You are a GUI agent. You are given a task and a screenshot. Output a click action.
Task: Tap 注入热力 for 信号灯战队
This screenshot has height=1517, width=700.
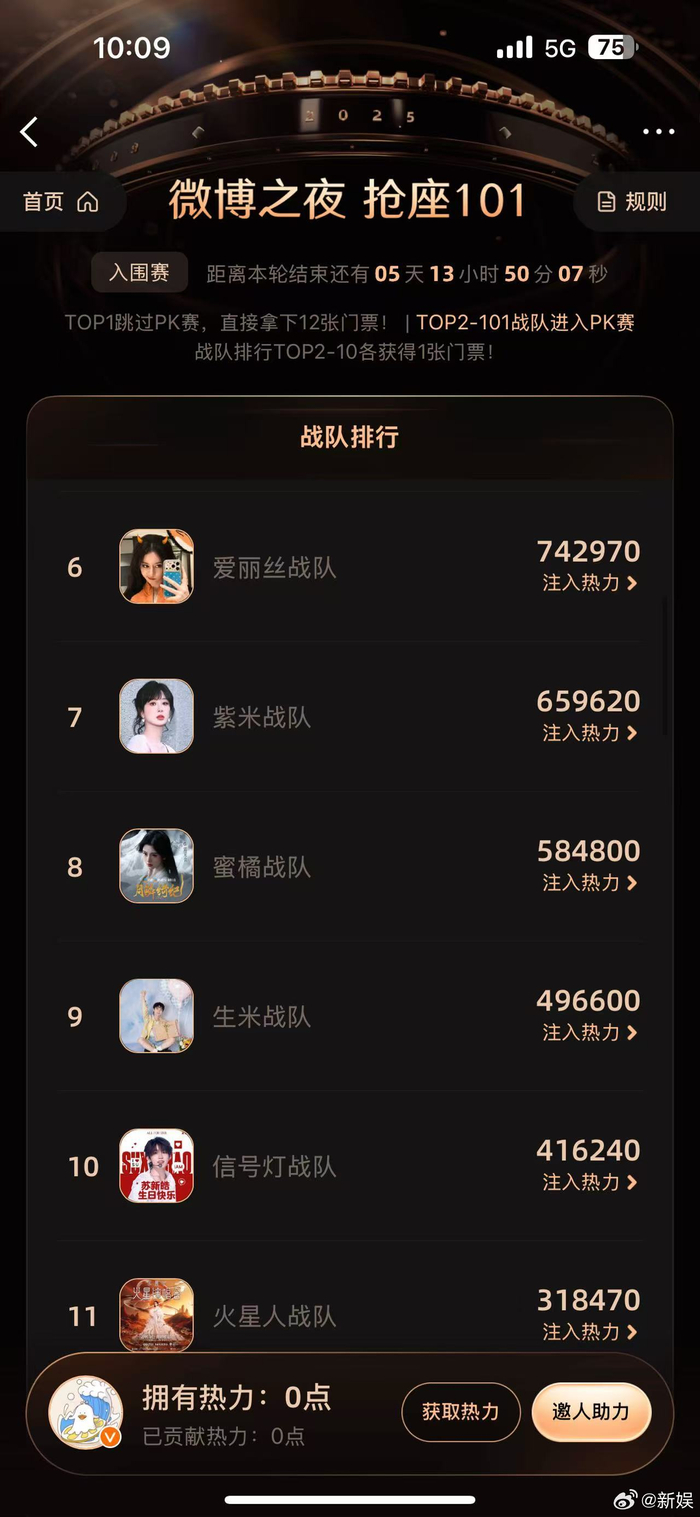(x=589, y=1182)
